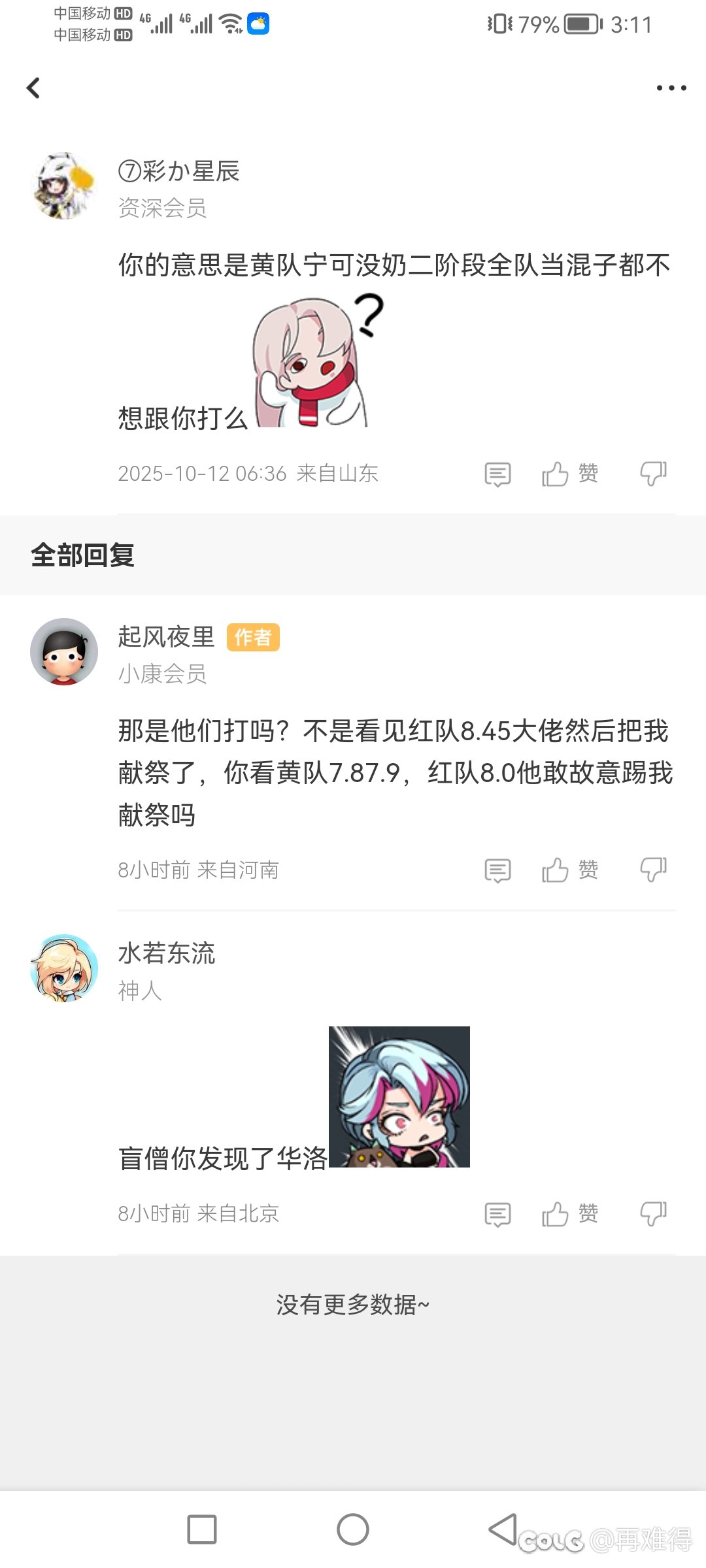Tap the system home button

tap(353, 1529)
